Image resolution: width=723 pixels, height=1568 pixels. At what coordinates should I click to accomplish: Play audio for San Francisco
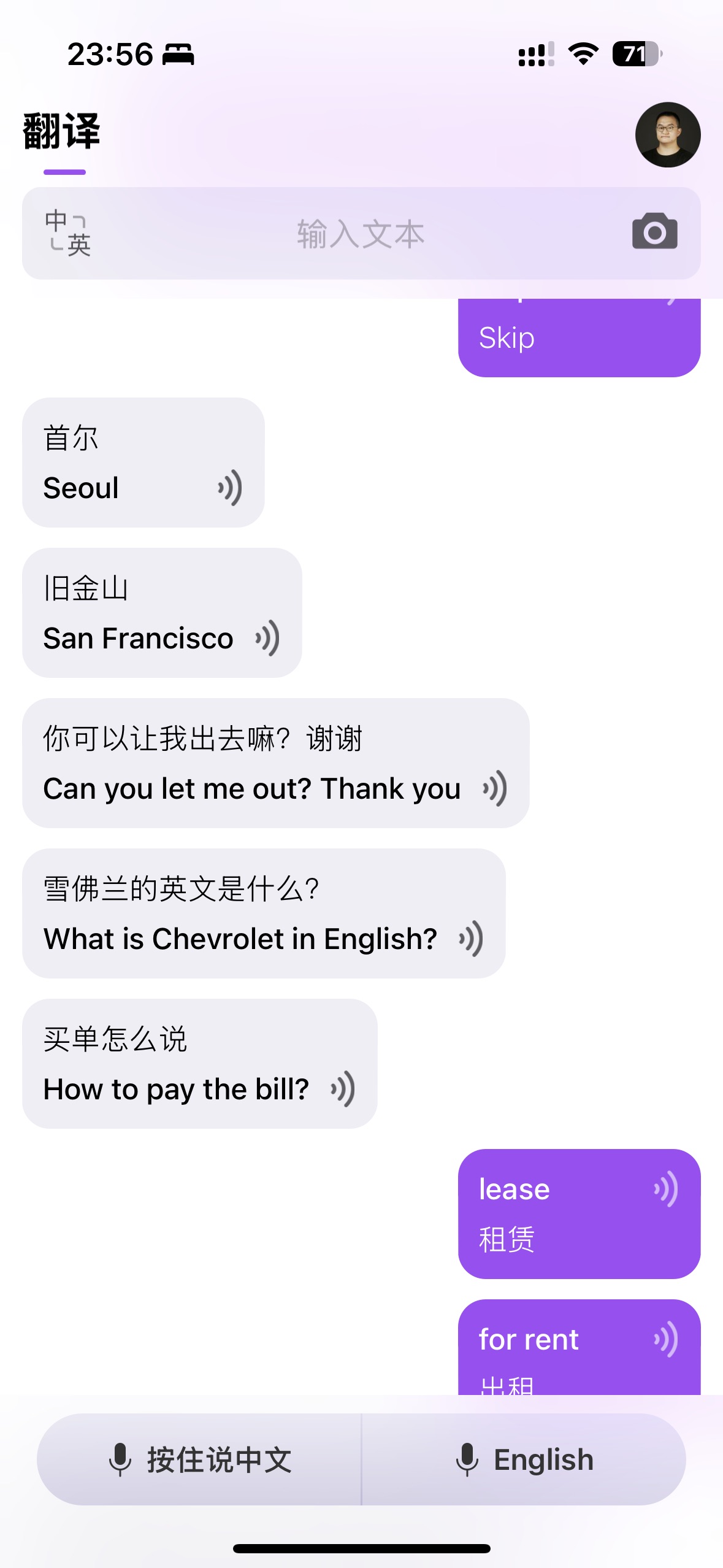click(x=268, y=639)
